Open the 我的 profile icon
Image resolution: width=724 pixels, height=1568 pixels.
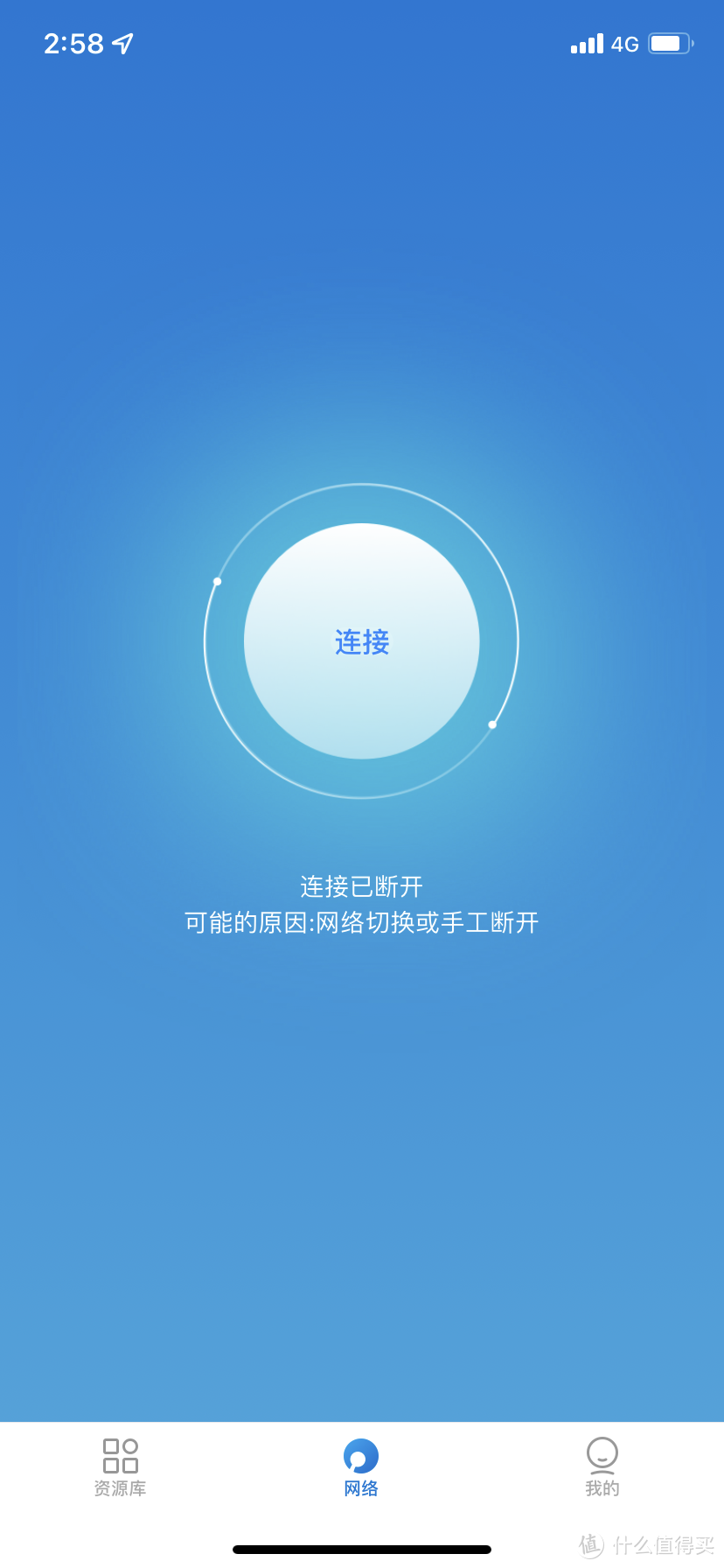[x=602, y=1452]
